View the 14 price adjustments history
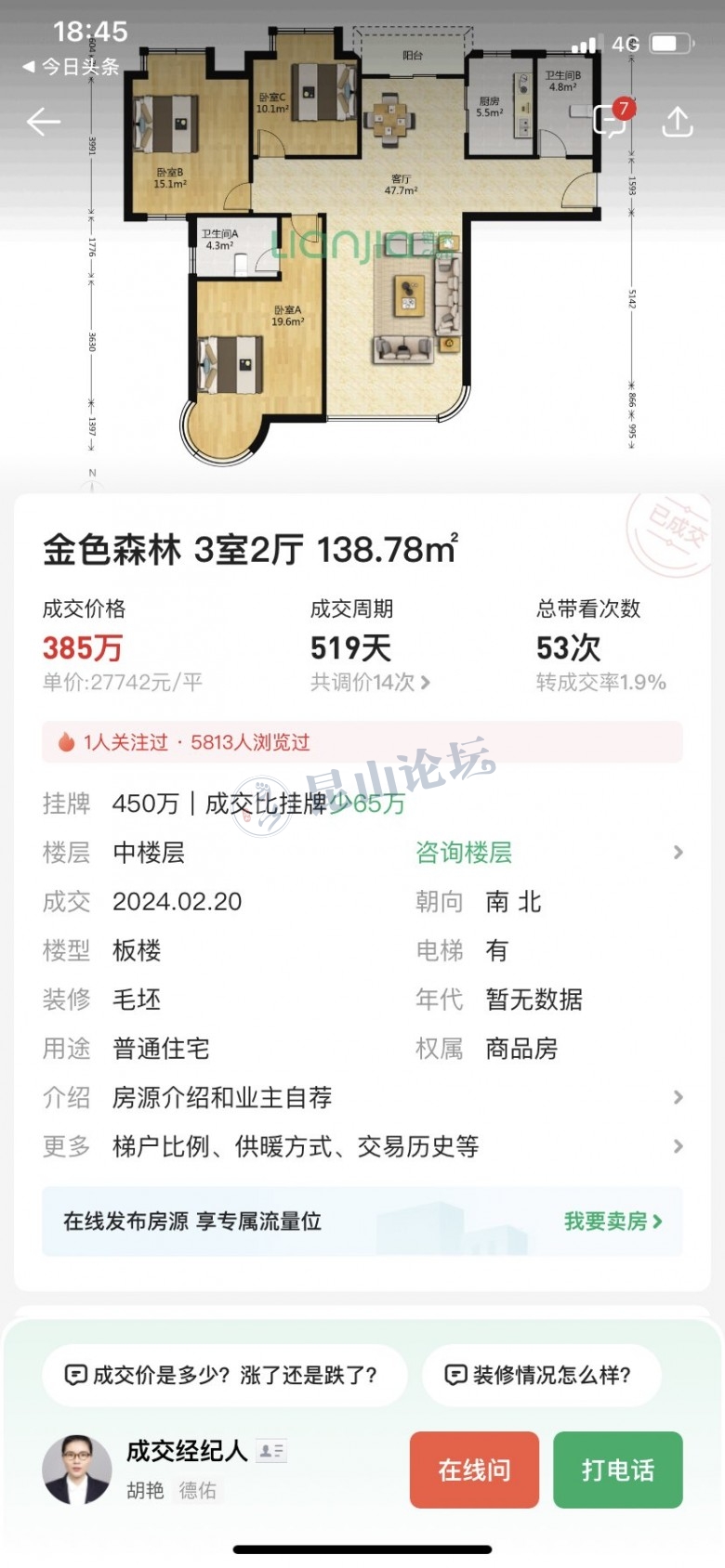Image resolution: width=725 pixels, height=1568 pixels. [x=370, y=683]
